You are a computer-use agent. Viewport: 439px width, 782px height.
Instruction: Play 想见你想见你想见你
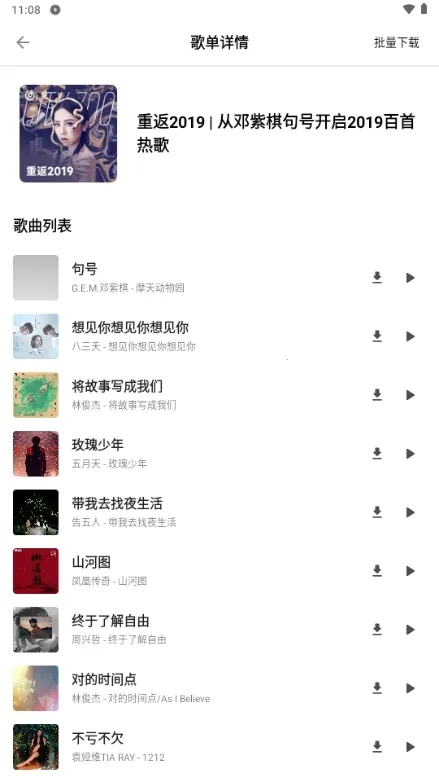410,336
